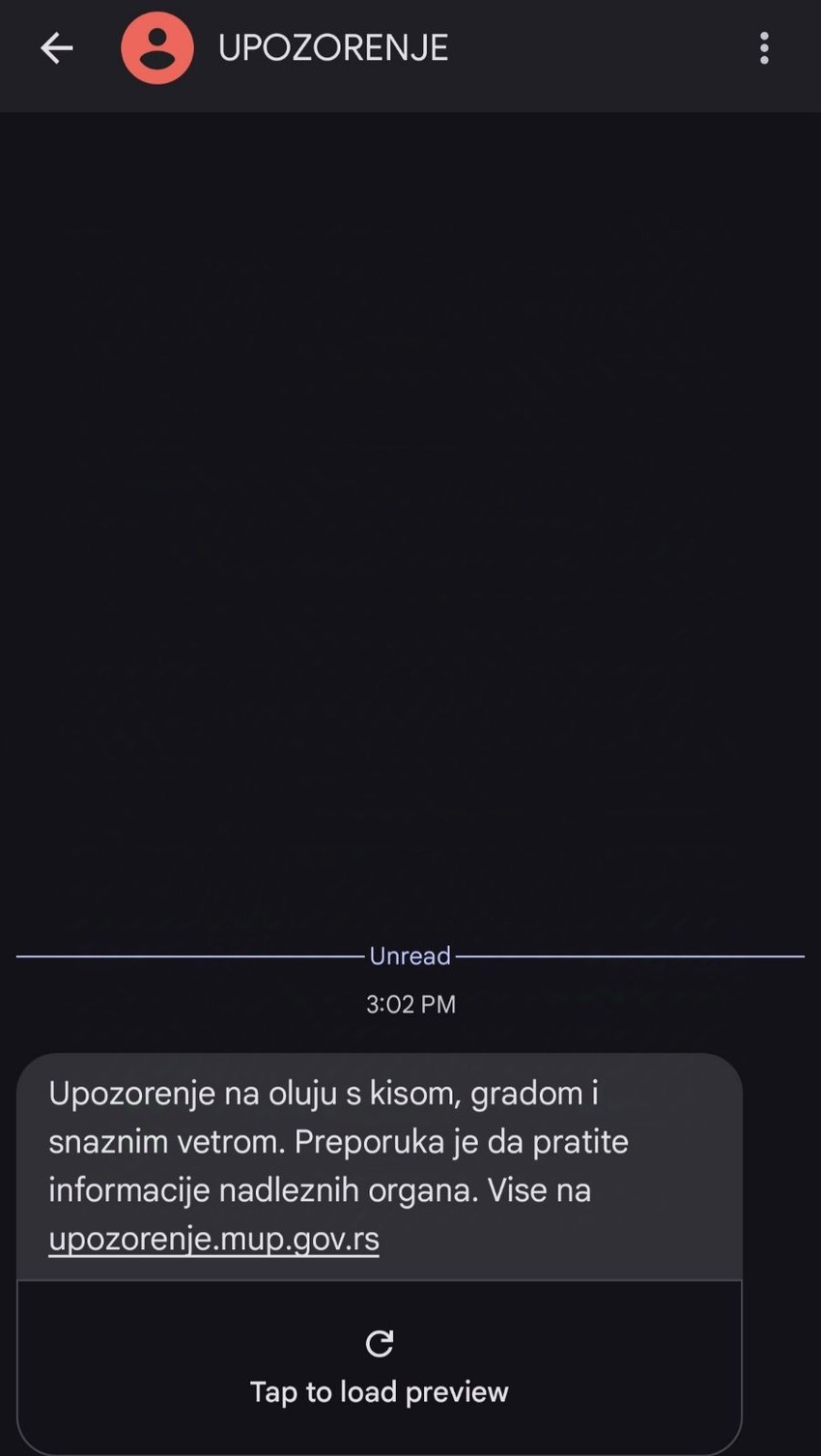Viewport: 821px width, 1456px height.
Task: Open the contact avatar for UPOZORENJE
Action: tap(156, 47)
